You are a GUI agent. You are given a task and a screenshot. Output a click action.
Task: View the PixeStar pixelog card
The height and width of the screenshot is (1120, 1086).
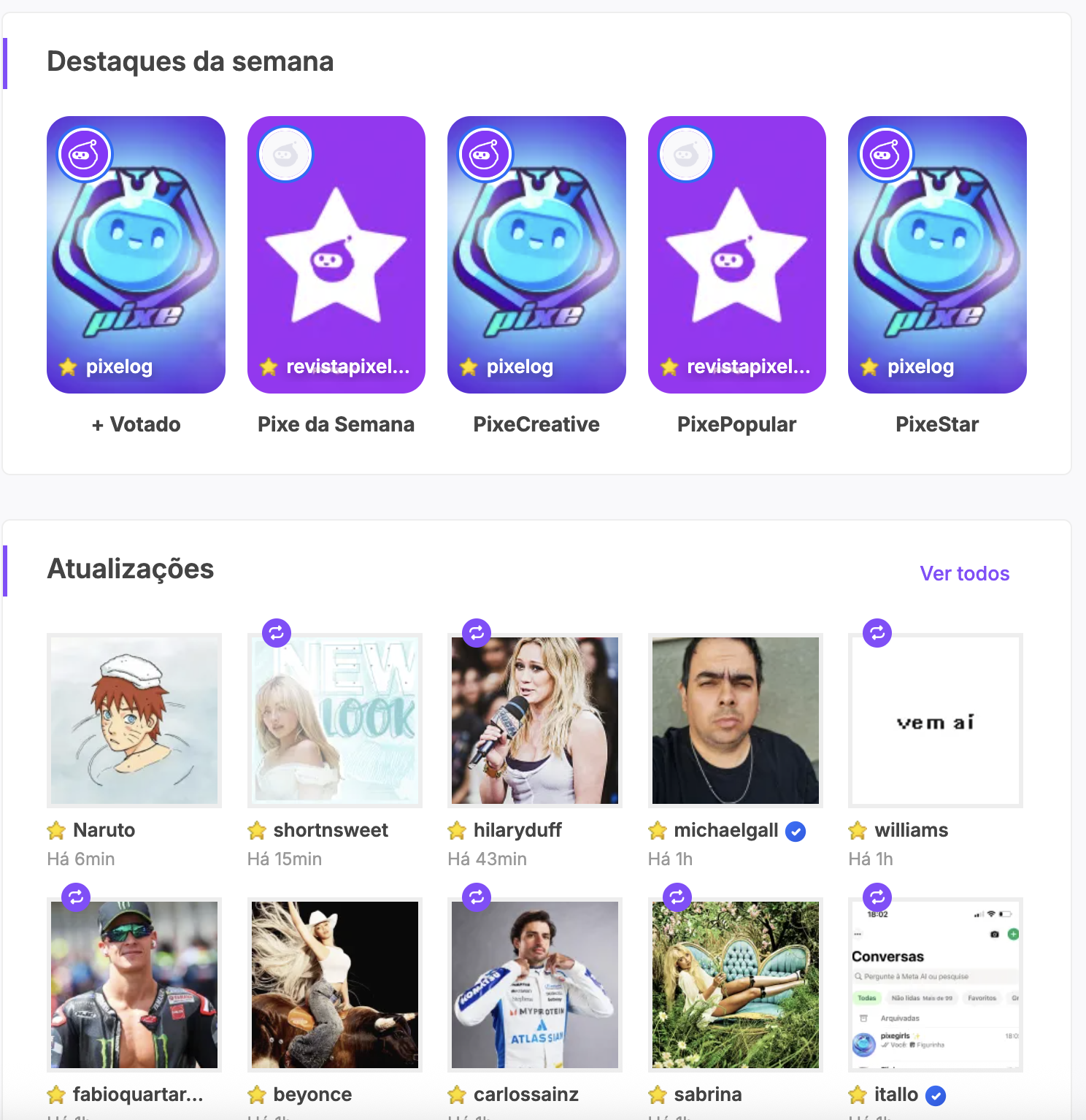937,255
